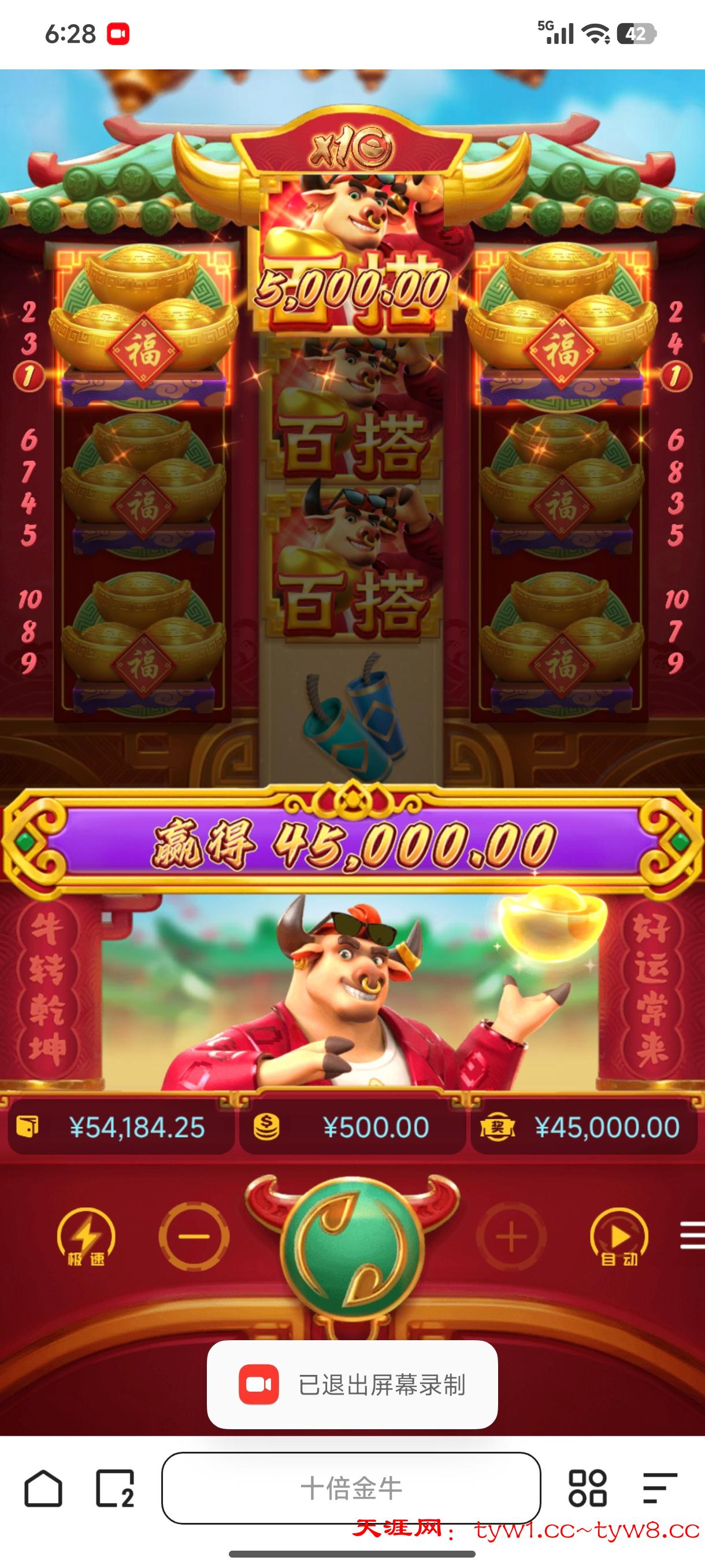The height and width of the screenshot is (1568, 705).
Task: Open the browser tab switcher
Action: [x=115, y=1488]
